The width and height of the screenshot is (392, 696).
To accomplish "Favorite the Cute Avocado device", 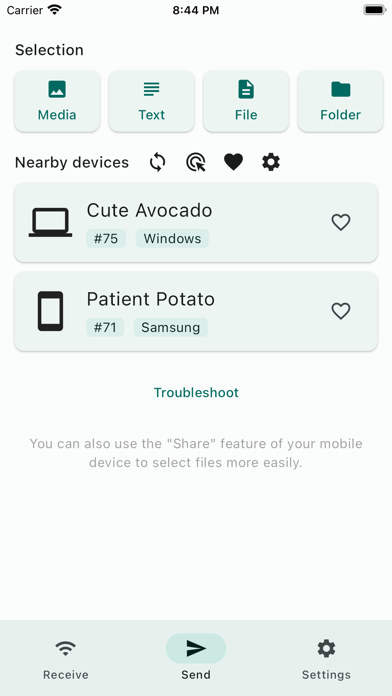I will point(341,222).
